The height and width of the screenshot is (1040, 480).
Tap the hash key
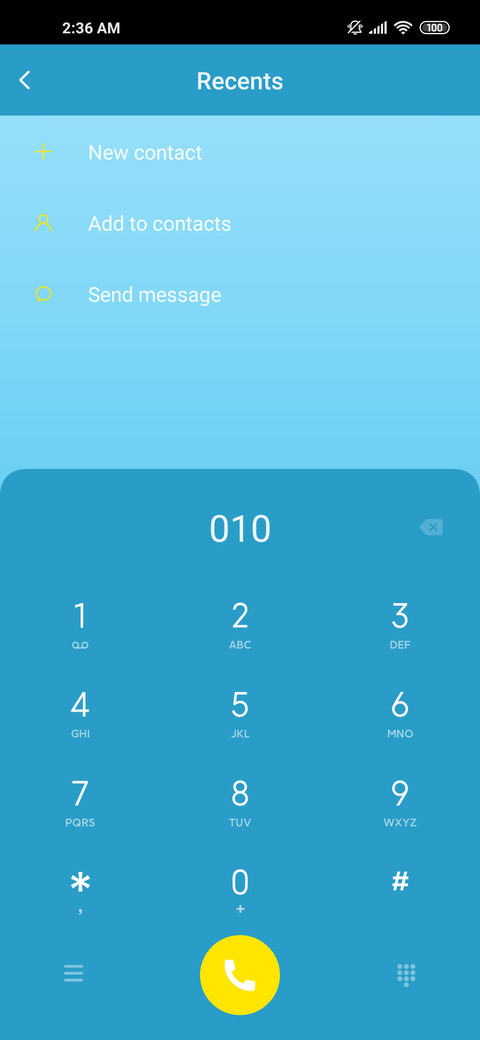point(400,883)
